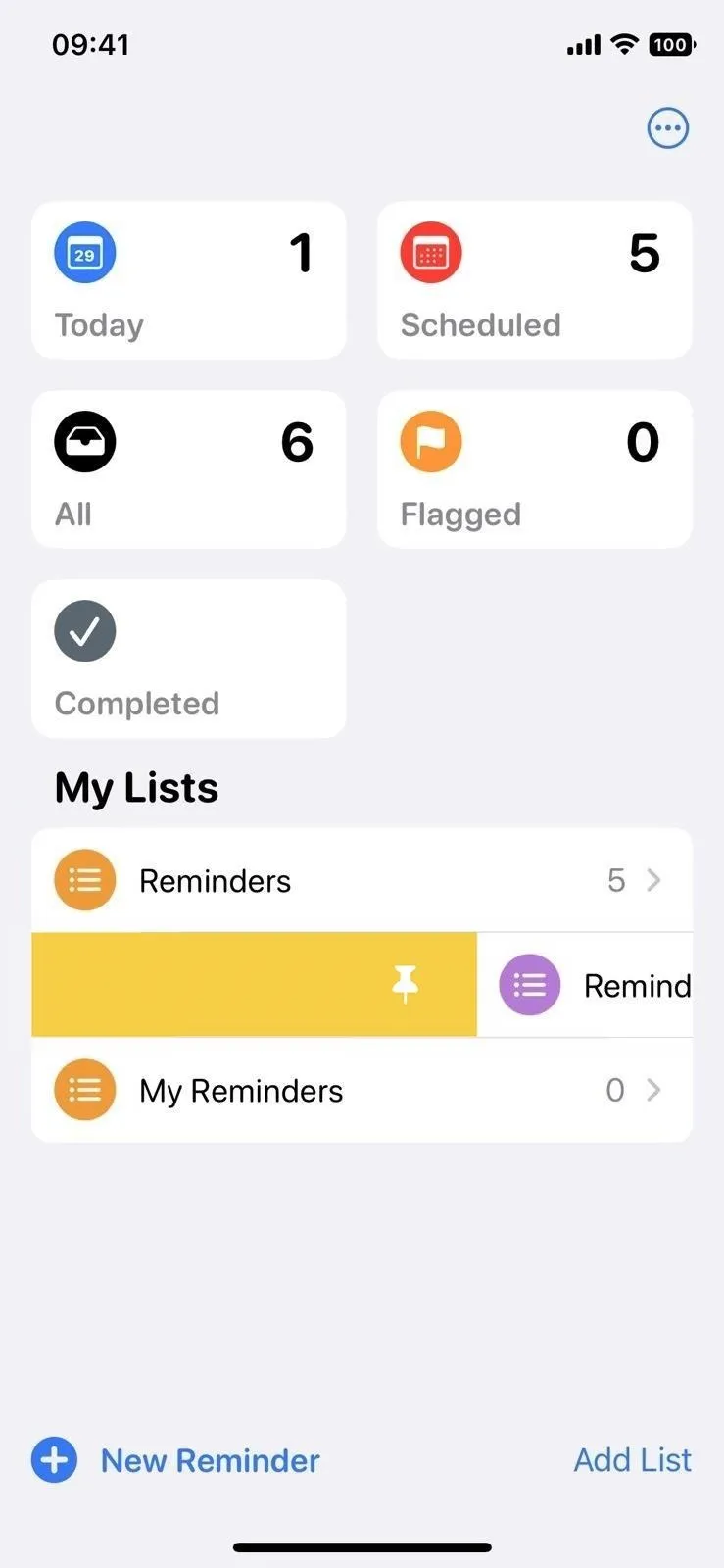View All reminders card

click(x=189, y=469)
